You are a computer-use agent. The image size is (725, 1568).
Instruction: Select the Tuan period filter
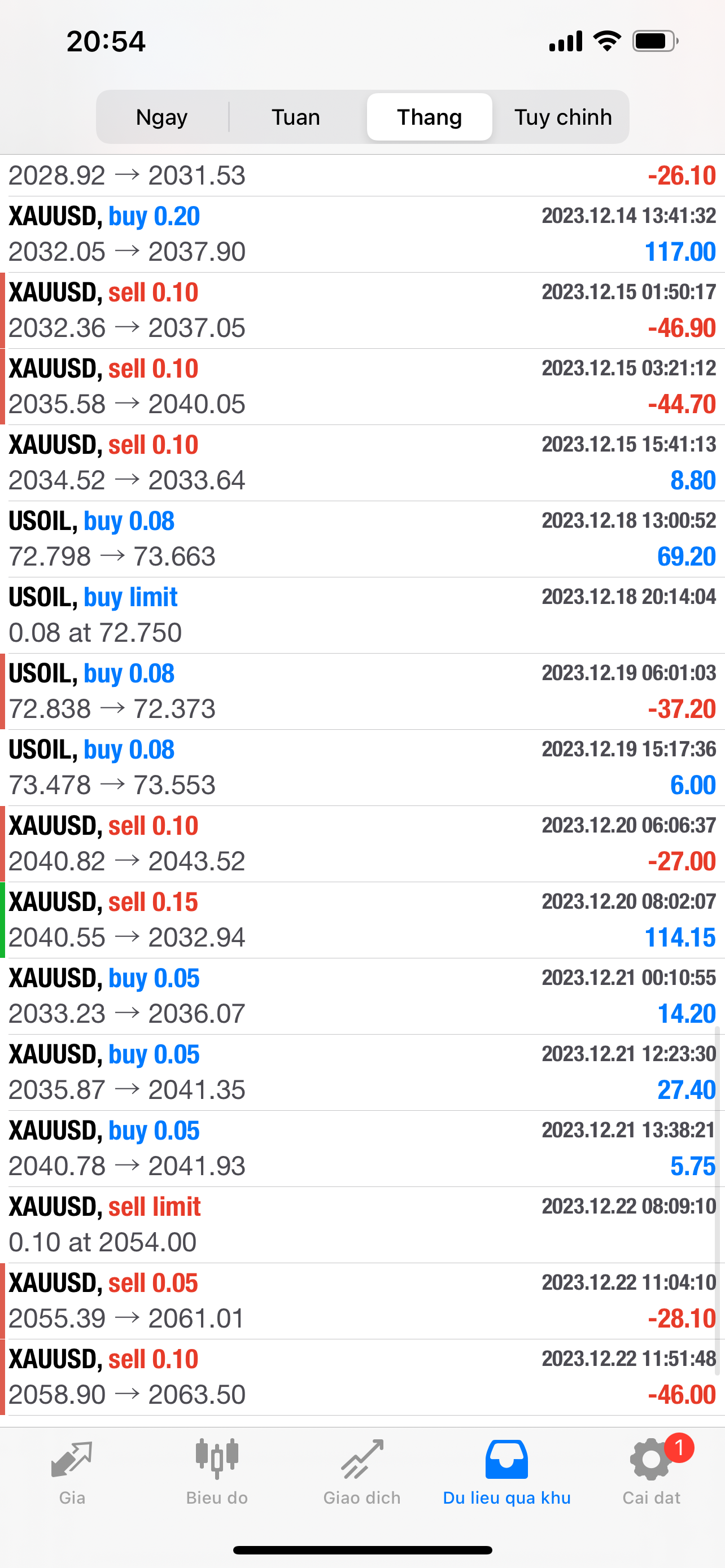296,117
